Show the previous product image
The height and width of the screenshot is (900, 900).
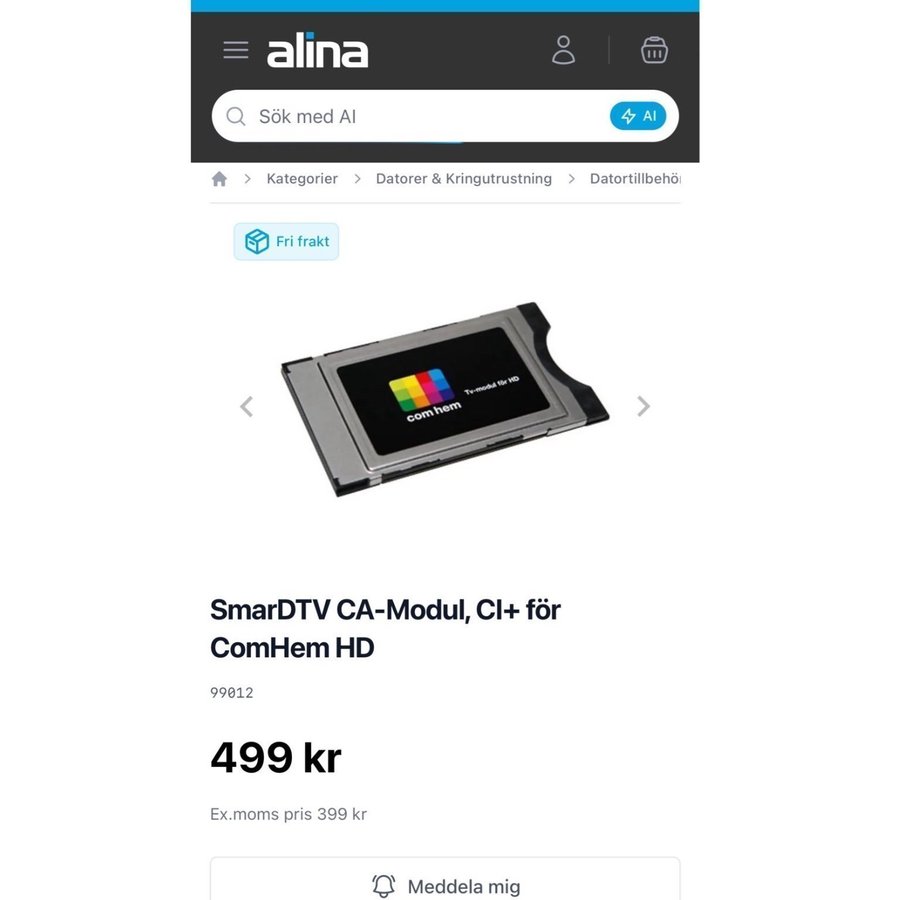pos(247,406)
